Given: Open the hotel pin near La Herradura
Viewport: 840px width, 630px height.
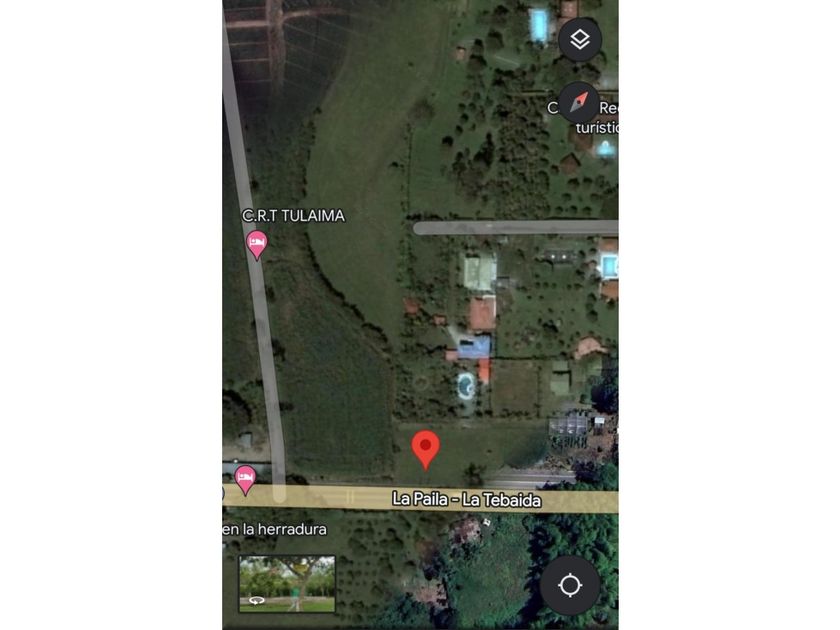Looking at the screenshot, I should [x=245, y=478].
